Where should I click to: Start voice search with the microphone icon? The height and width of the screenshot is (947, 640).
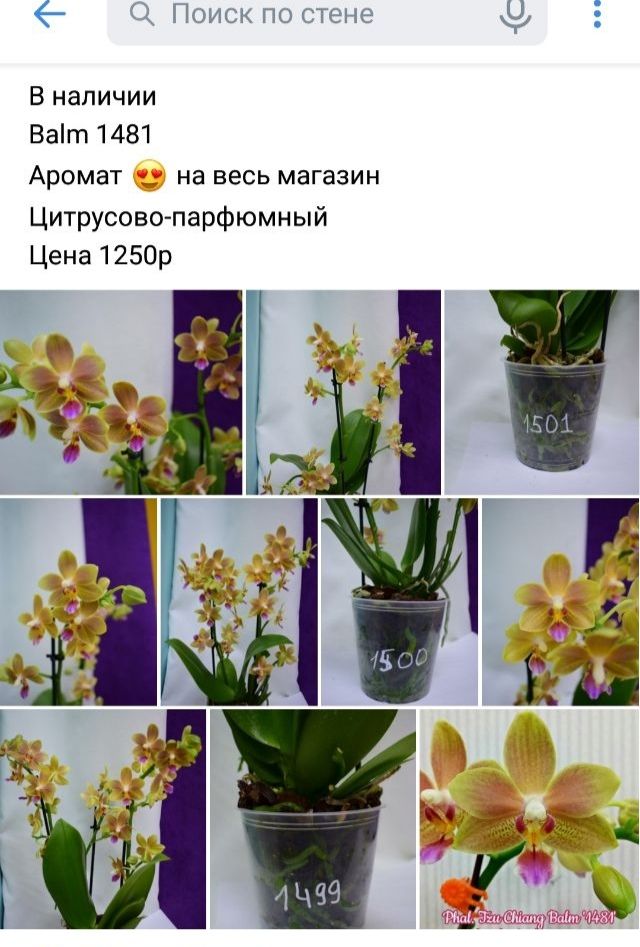[x=515, y=14]
